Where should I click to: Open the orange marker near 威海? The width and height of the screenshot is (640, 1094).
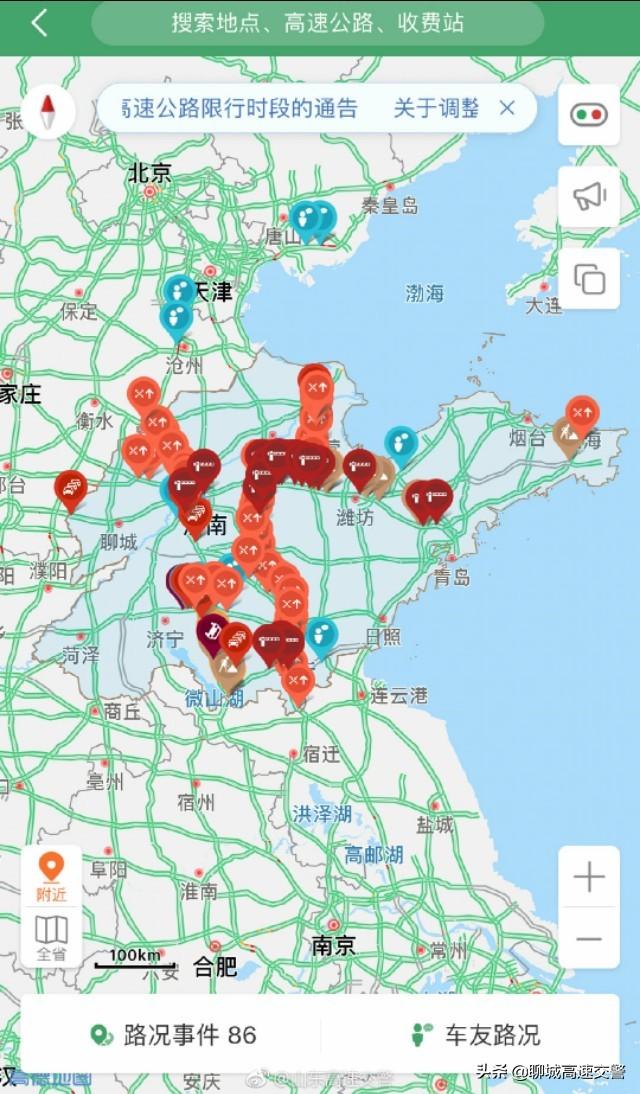coord(581,412)
